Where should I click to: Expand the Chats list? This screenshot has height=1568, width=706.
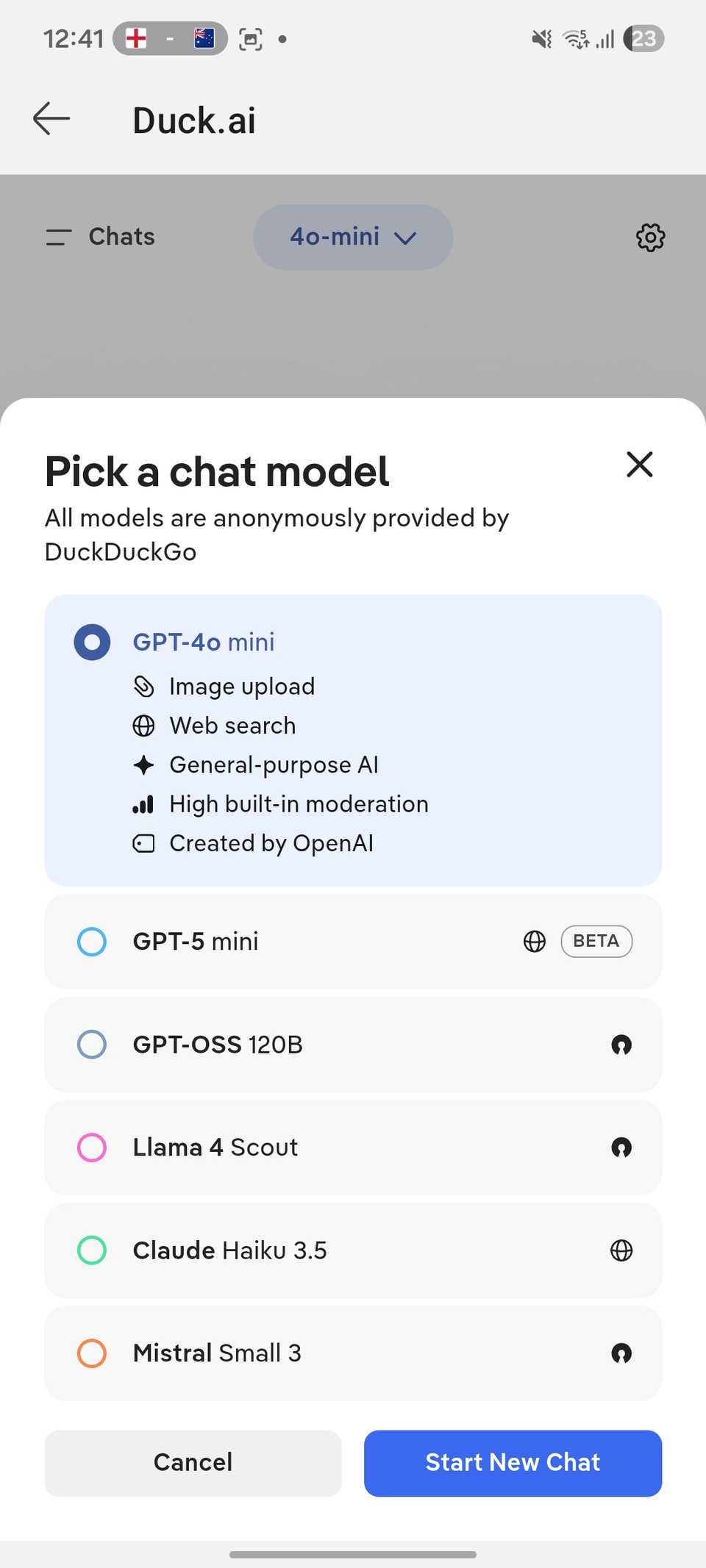coord(100,237)
